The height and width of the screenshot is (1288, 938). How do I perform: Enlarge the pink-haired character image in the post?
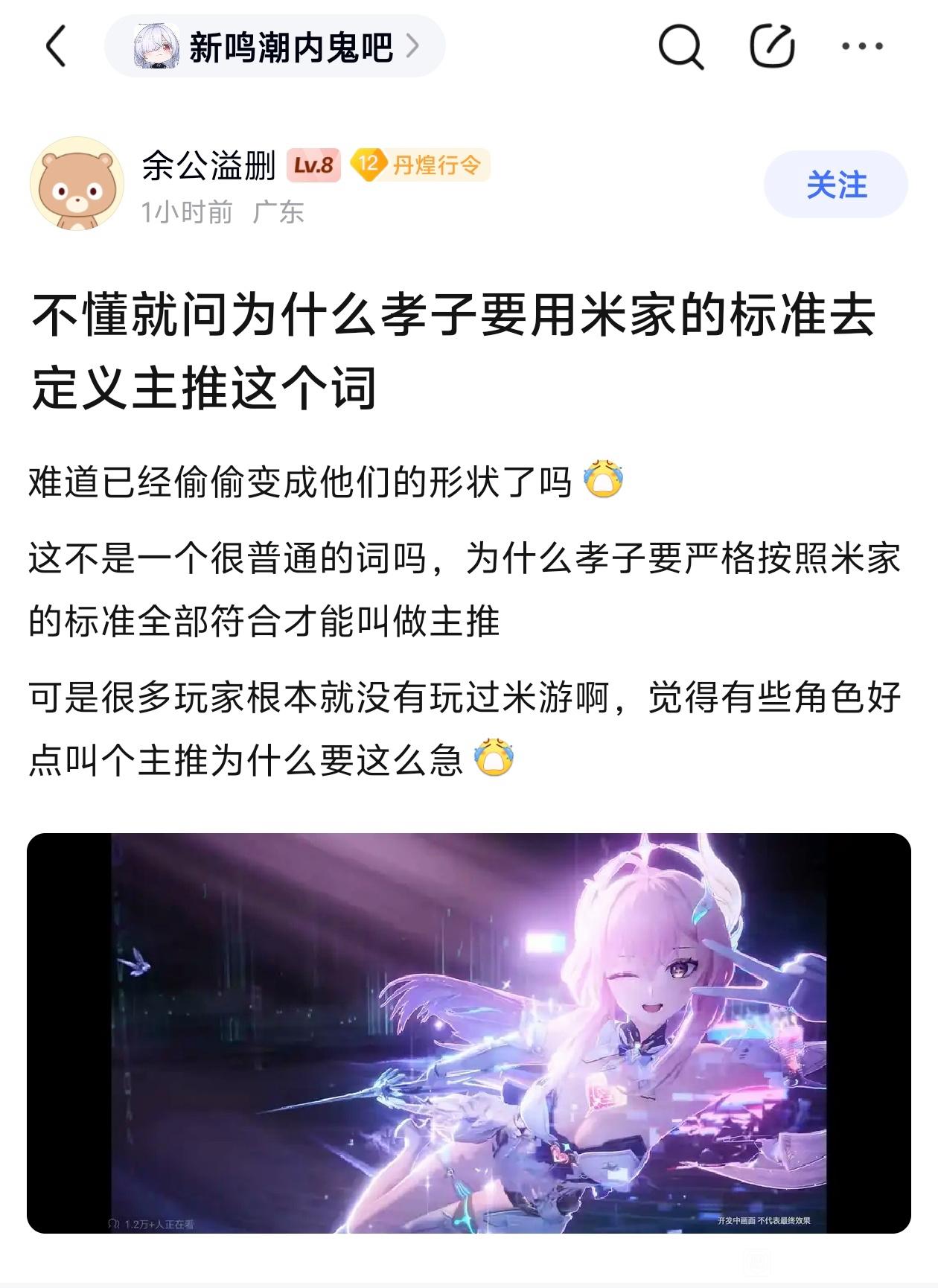coord(469,1033)
